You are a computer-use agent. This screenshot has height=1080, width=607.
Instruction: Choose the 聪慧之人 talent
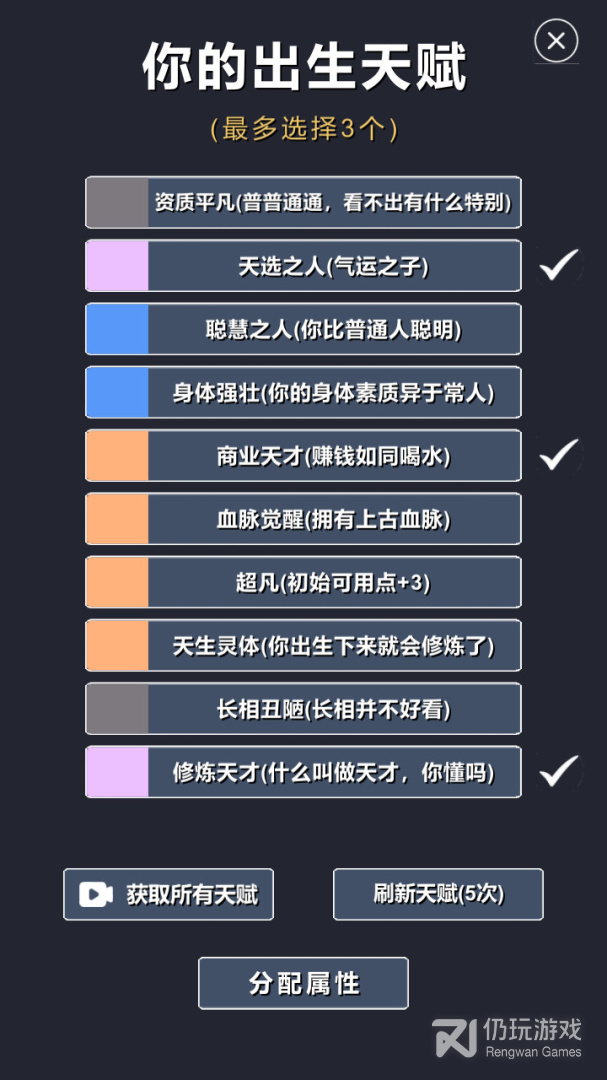pos(303,329)
